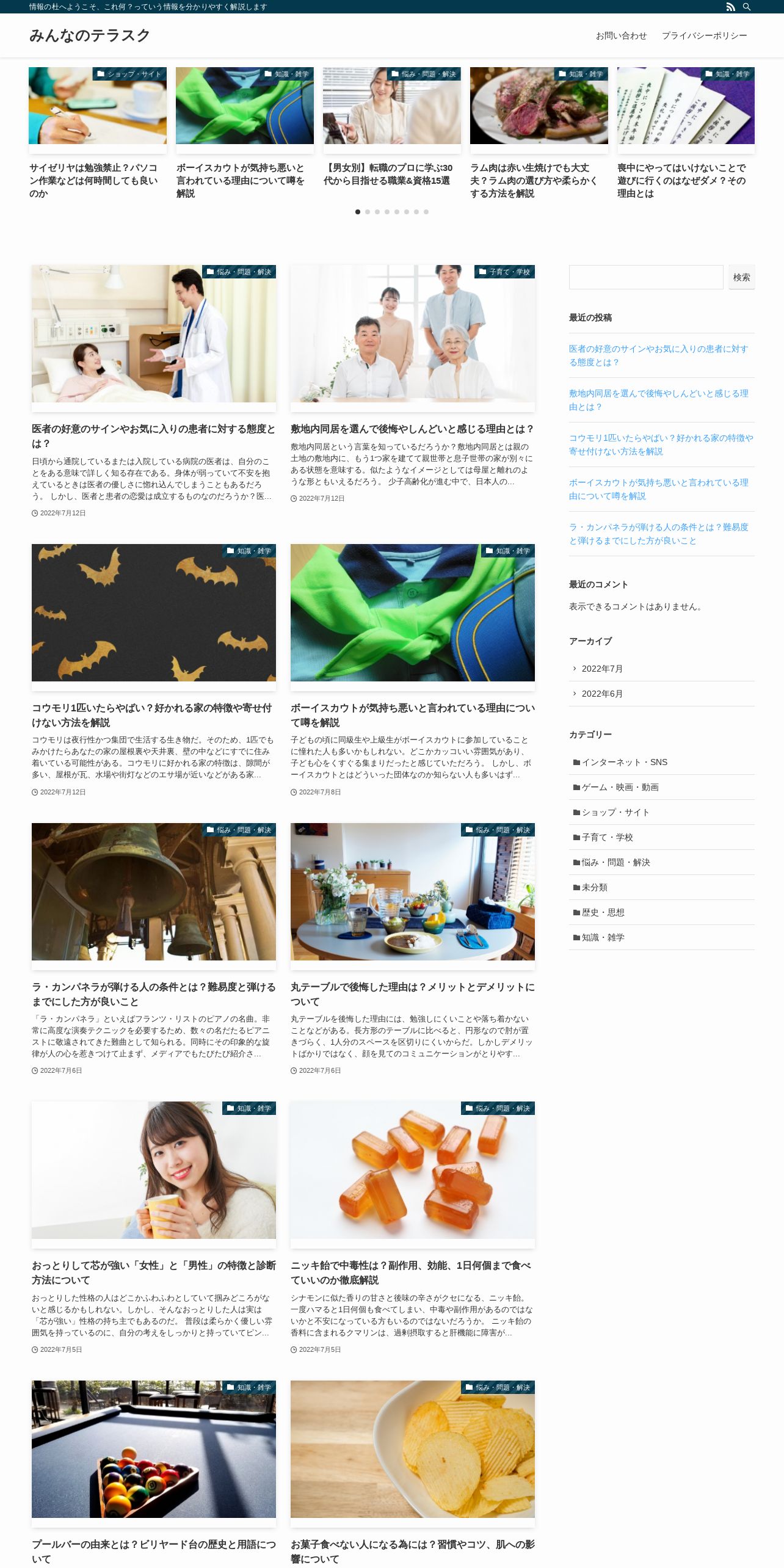Image resolution: width=784 pixels, height=1568 pixels.
Task: Open the 丸テーブルで後悔した理由 article card
Action: tap(413, 949)
